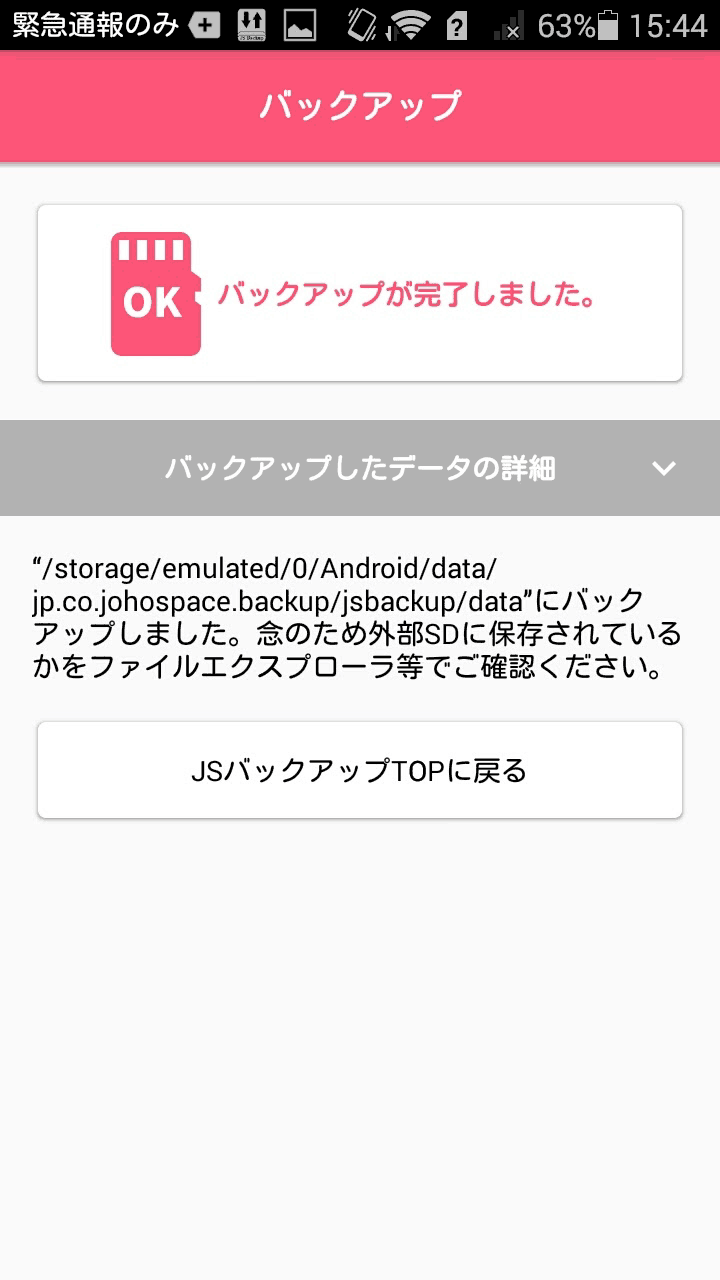Tap the JSバックアップTOPに戻る button

coord(360,770)
